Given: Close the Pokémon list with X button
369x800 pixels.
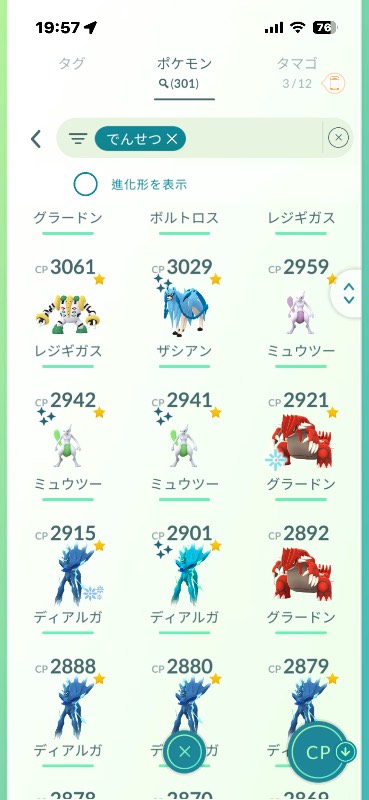Looking at the screenshot, I should [185, 751].
